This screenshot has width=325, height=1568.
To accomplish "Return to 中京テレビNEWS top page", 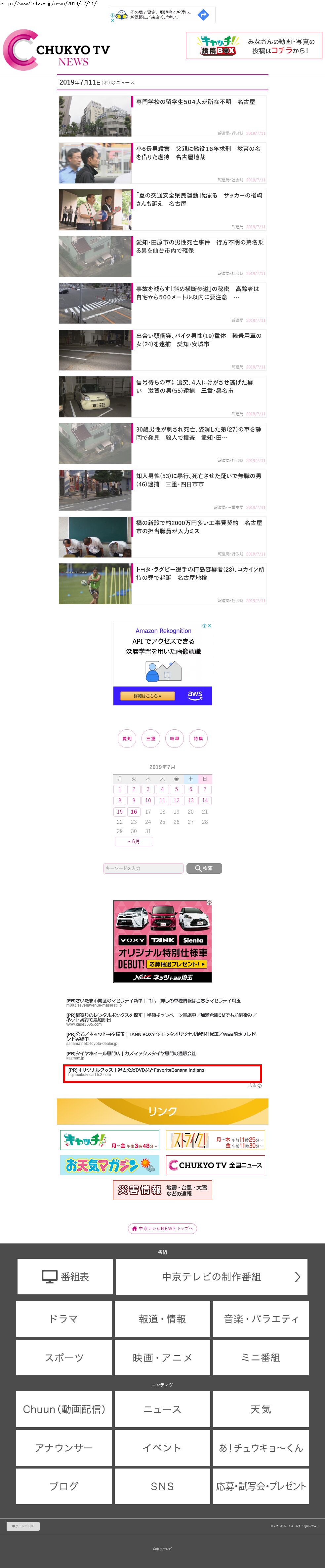I will [x=163, y=1228].
